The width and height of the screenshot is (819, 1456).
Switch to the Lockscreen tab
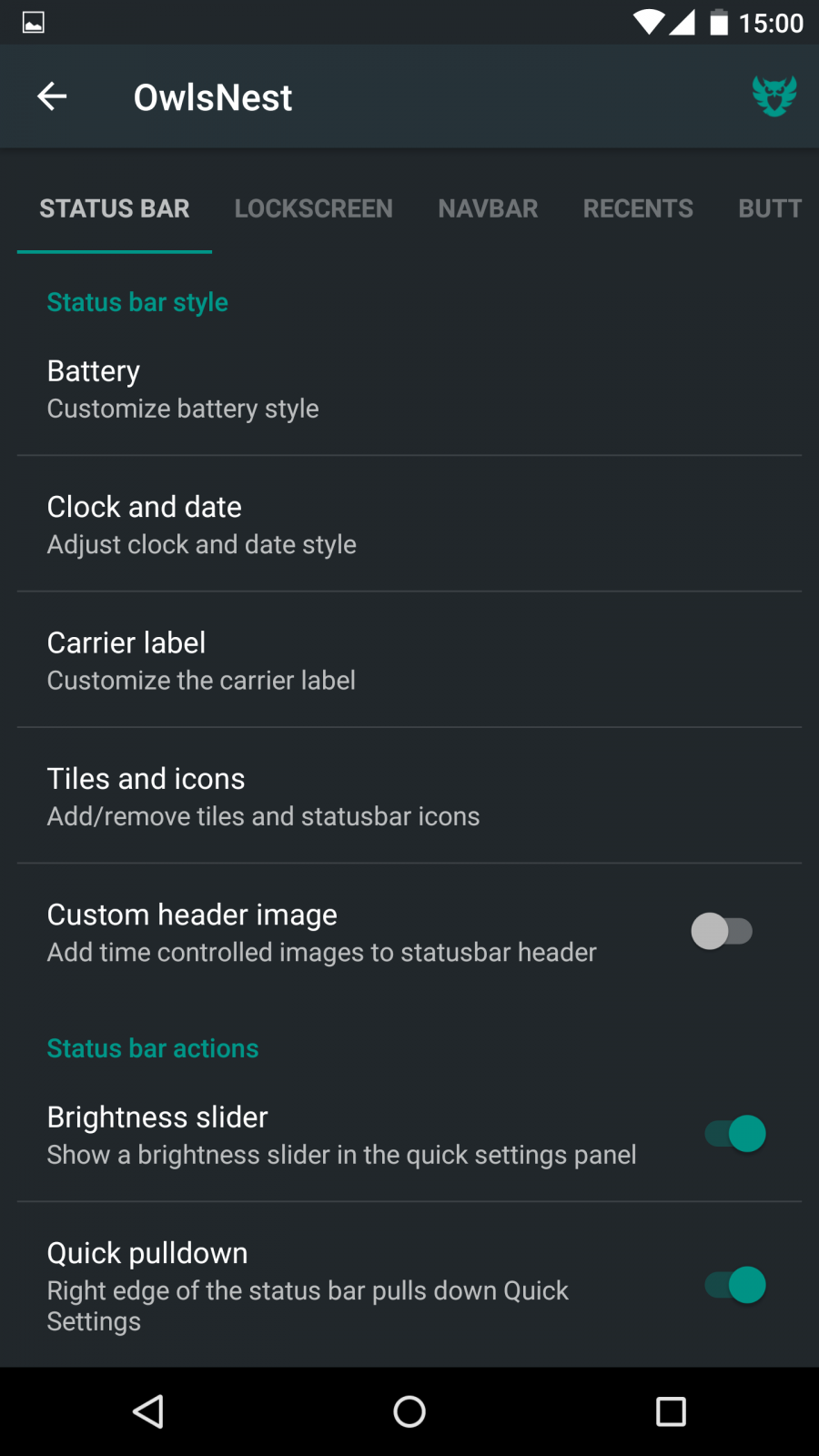pos(313,208)
